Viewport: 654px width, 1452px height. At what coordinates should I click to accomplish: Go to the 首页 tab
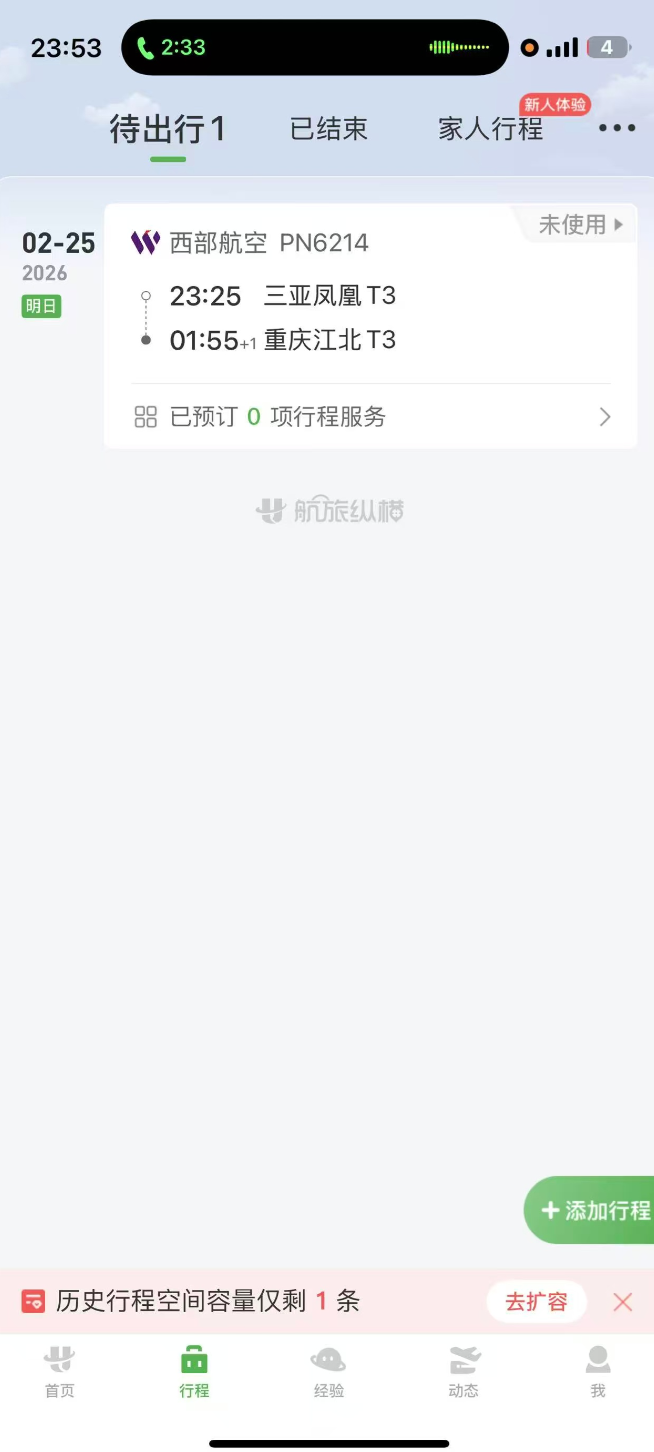(x=60, y=1371)
